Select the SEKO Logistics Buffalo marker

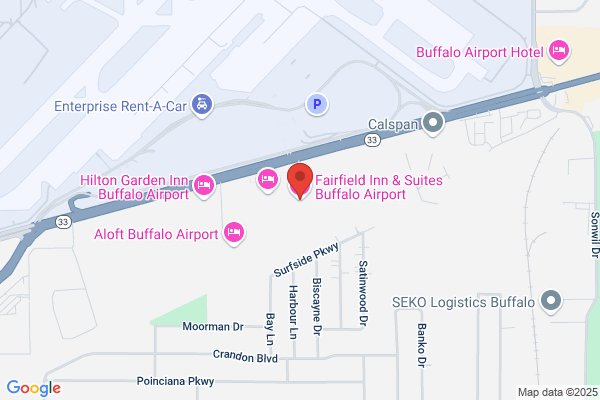pos(551,301)
